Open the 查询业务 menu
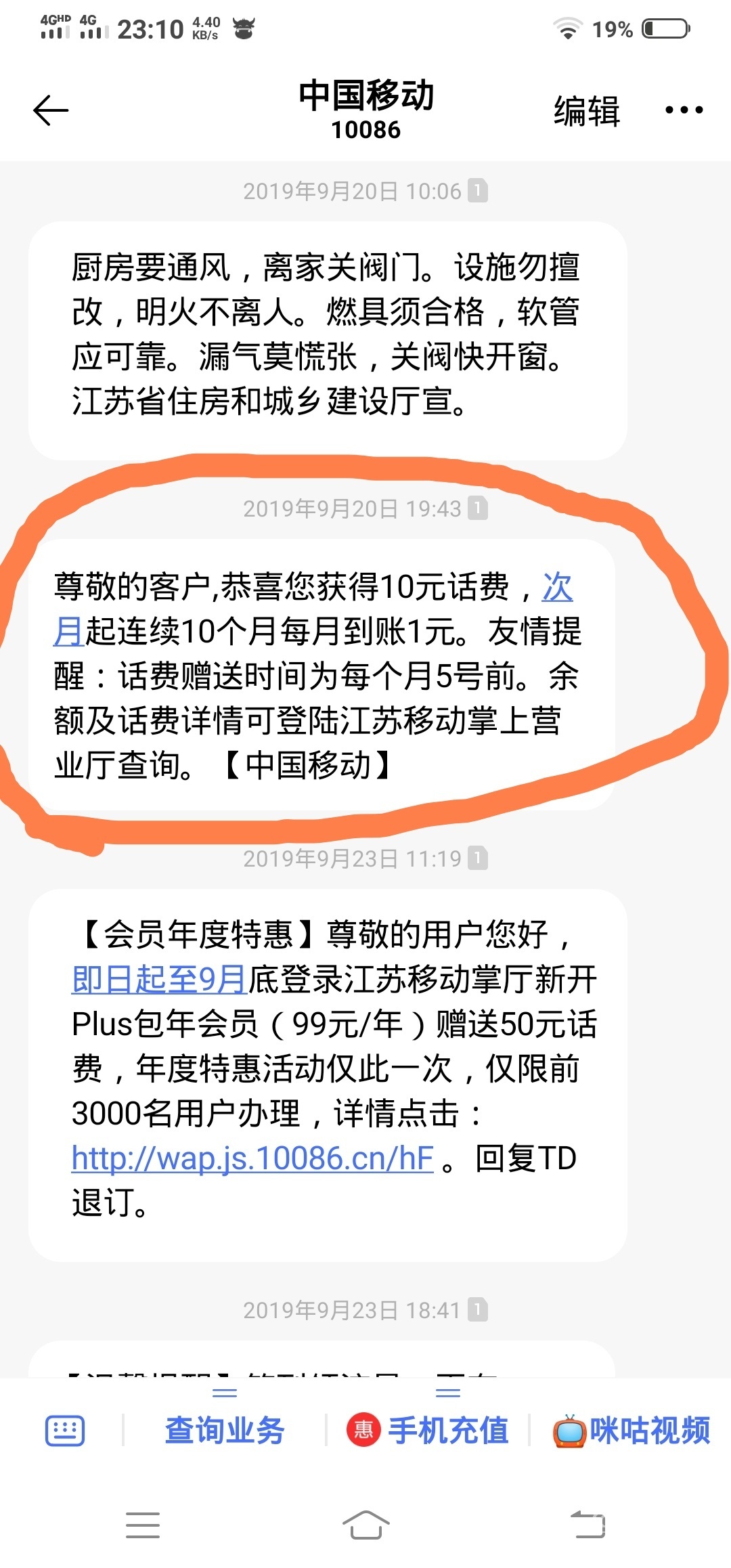 [x=225, y=1430]
